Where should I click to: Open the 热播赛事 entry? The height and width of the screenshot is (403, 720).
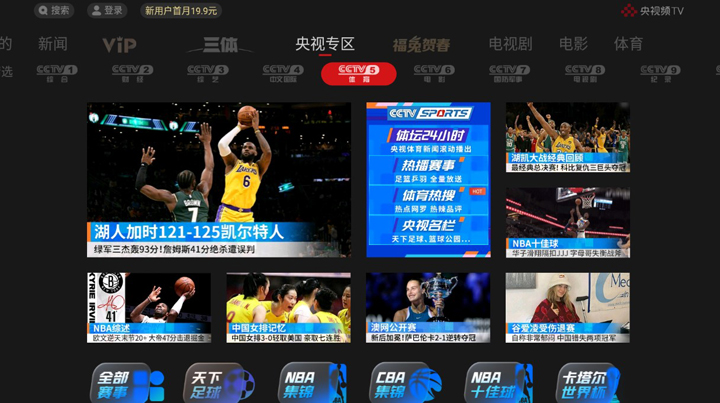pos(428,169)
